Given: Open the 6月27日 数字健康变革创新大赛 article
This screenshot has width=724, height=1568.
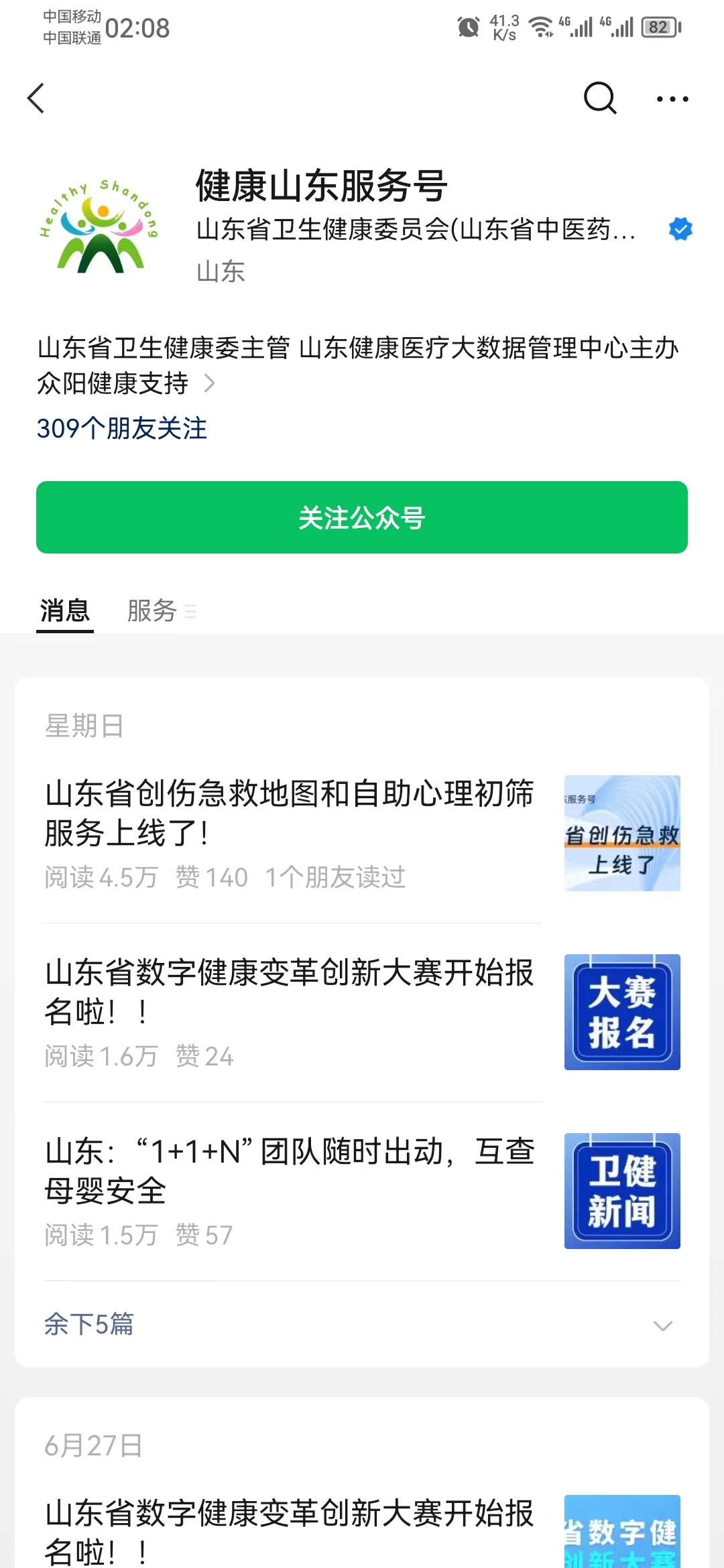Looking at the screenshot, I should click(x=290, y=1530).
